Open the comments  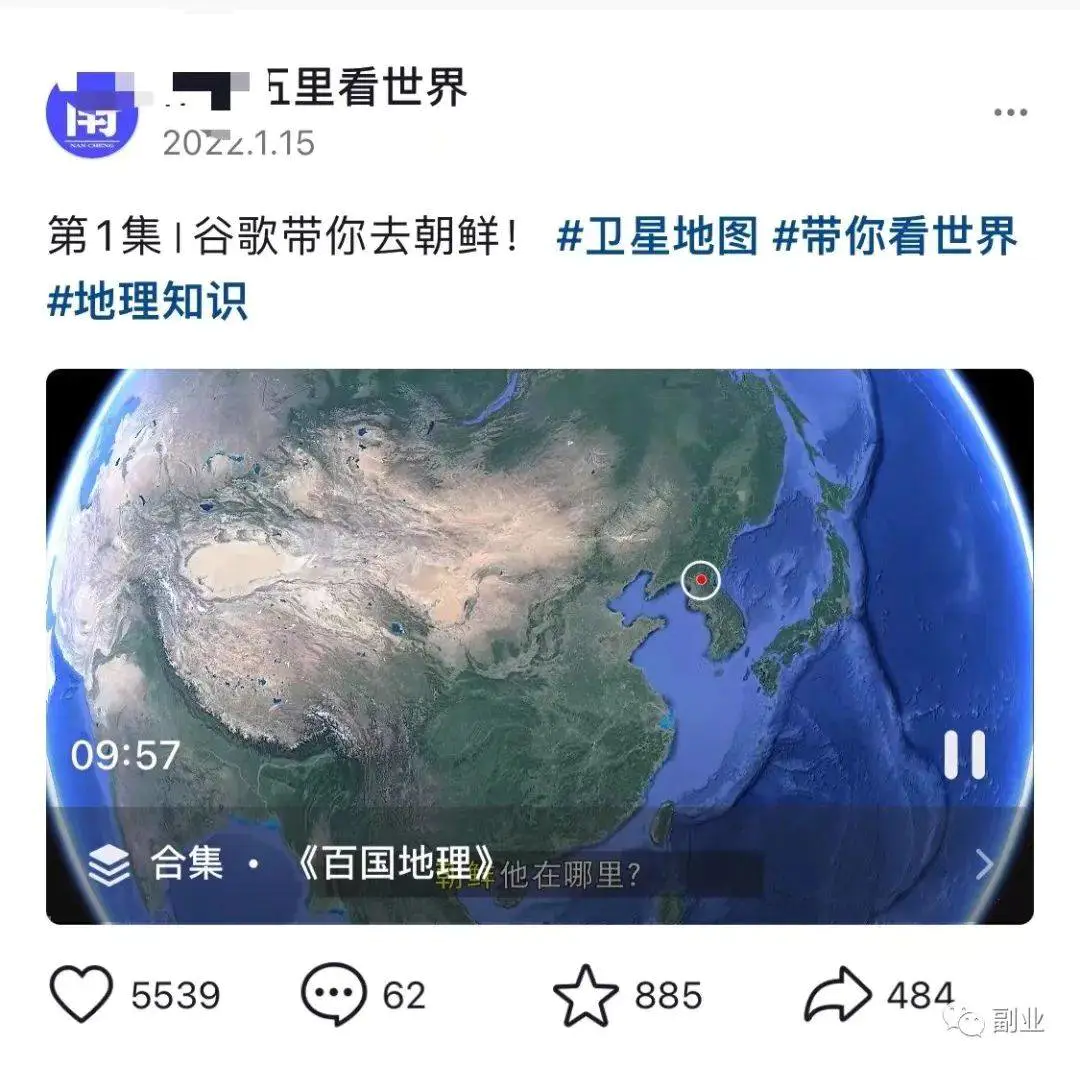click(x=334, y=995)
